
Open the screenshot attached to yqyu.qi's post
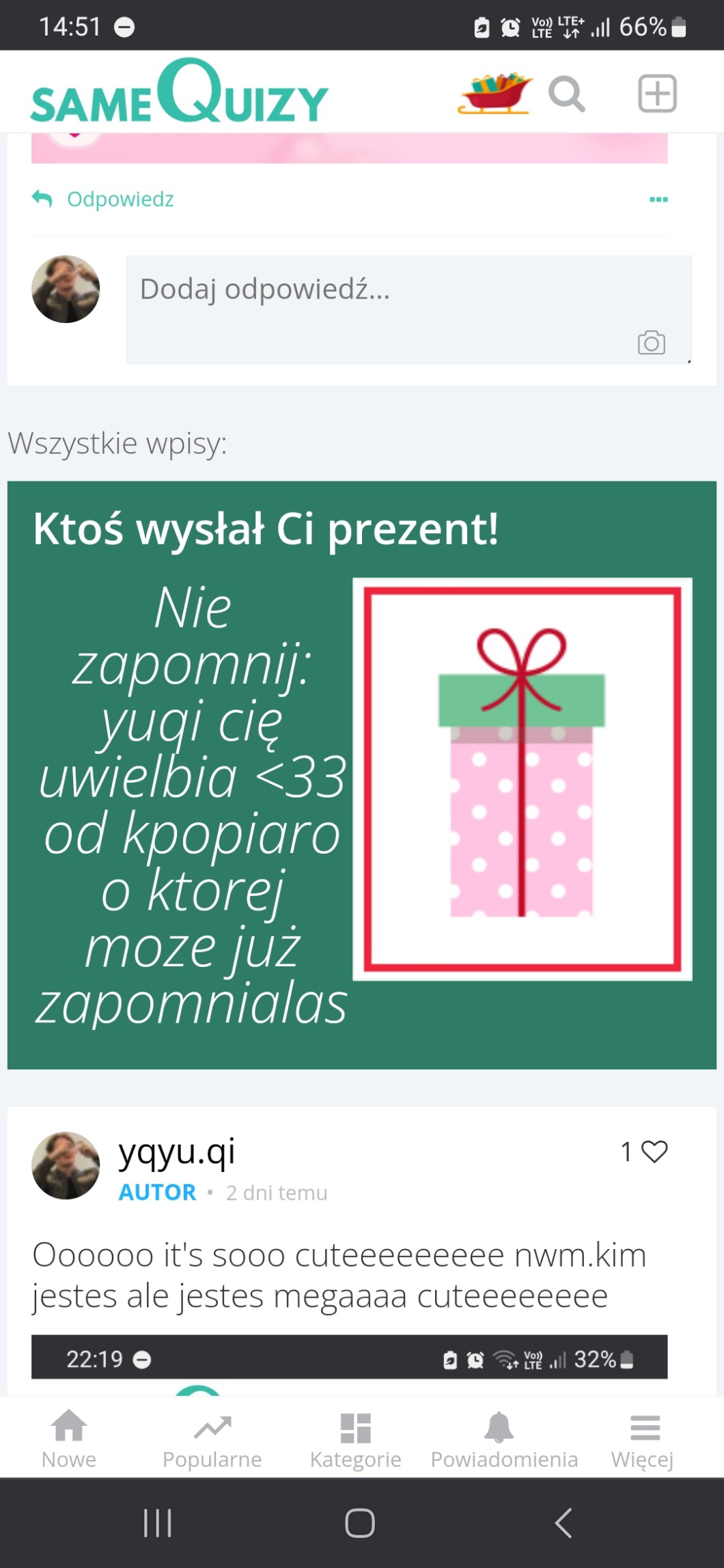[349, 1364]
